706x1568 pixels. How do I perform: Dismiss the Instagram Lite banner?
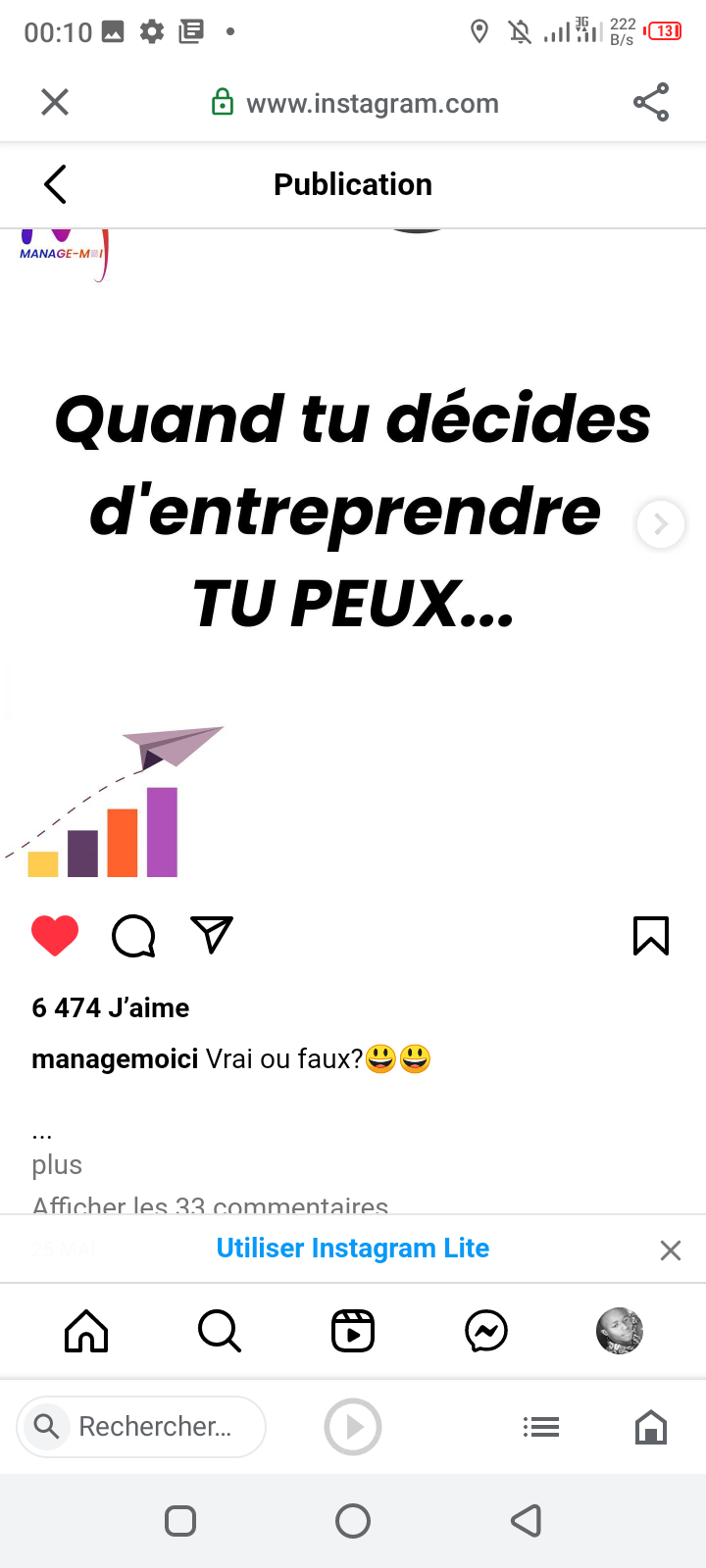[x=671, y=1250]
